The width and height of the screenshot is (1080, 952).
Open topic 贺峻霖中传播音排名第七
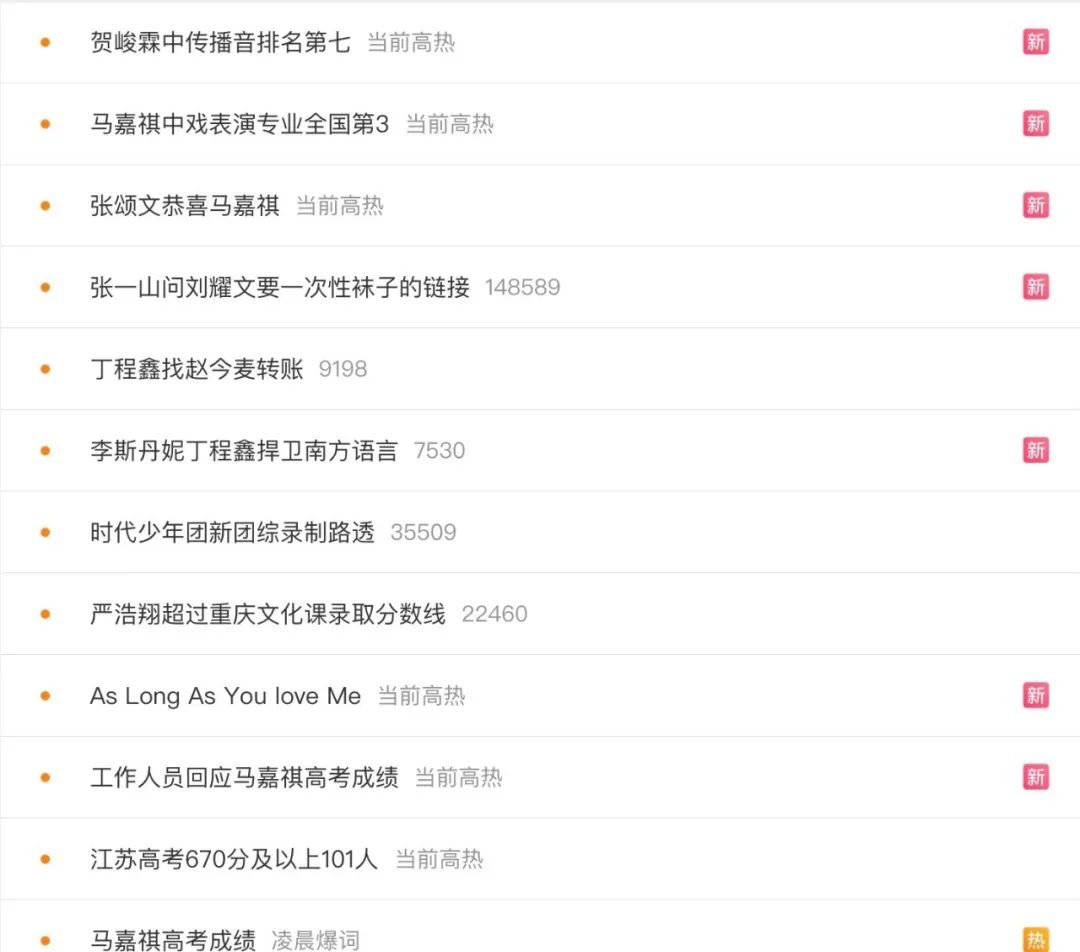(220, 42)
